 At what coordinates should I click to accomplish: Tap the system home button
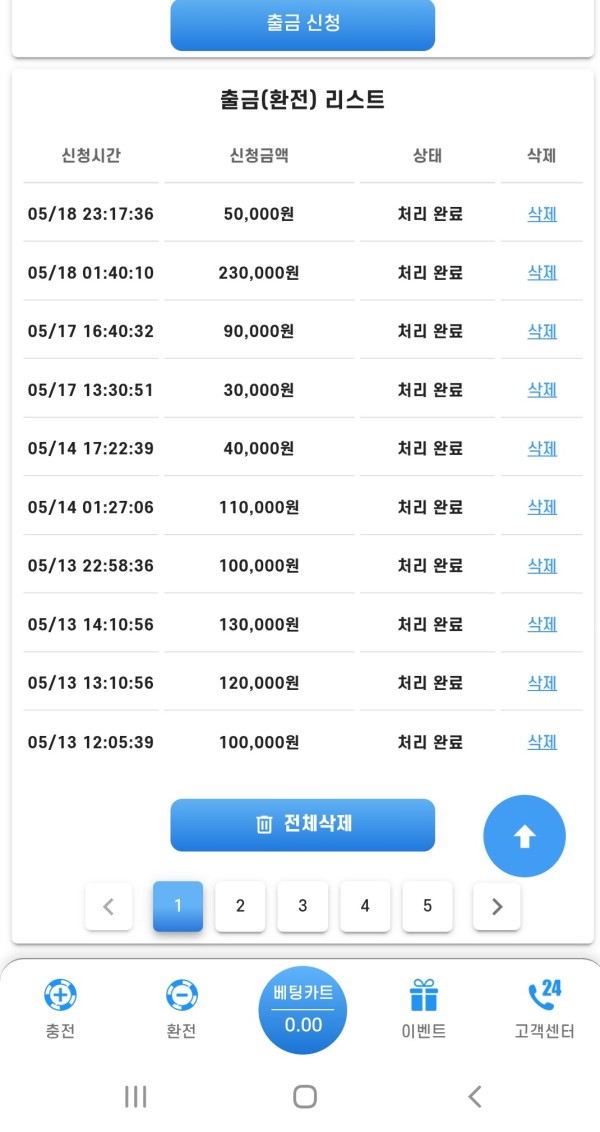(x=305, y=1097)
